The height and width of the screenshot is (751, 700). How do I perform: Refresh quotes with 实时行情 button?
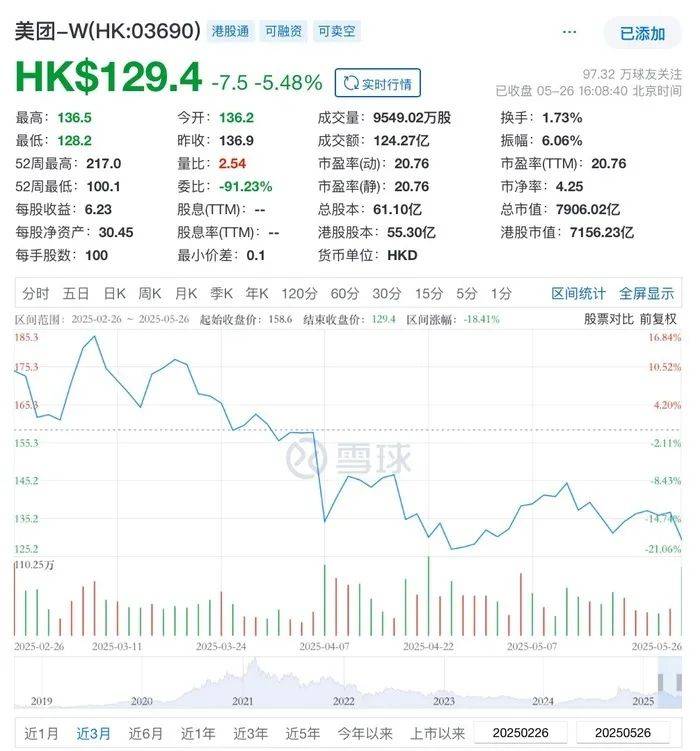378,82
